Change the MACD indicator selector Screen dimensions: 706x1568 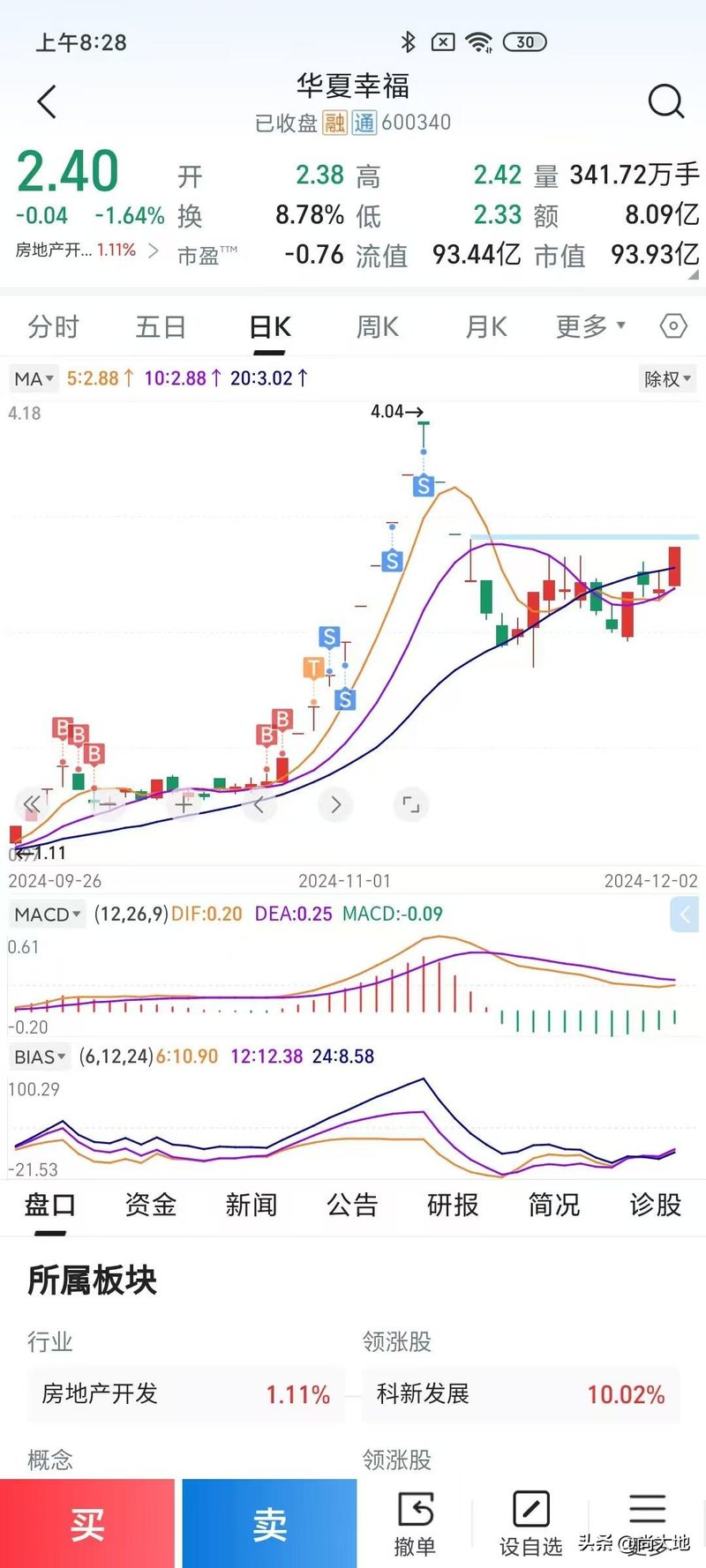(x=48, y=915)
